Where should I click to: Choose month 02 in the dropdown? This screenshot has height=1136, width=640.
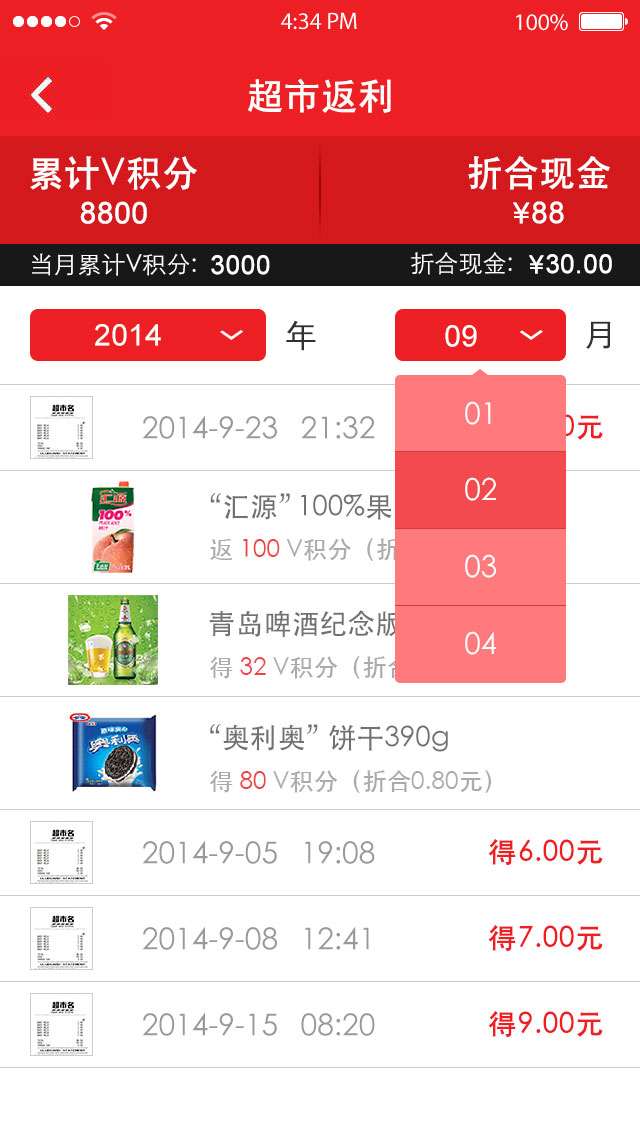480,490
